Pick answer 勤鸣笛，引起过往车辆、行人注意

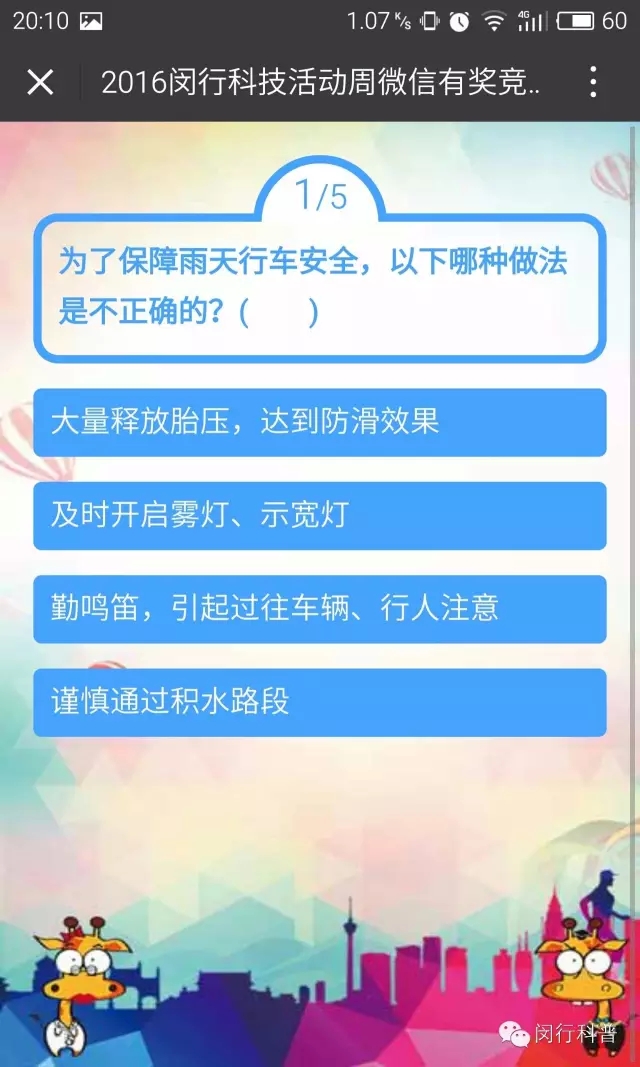click(319, 609)
